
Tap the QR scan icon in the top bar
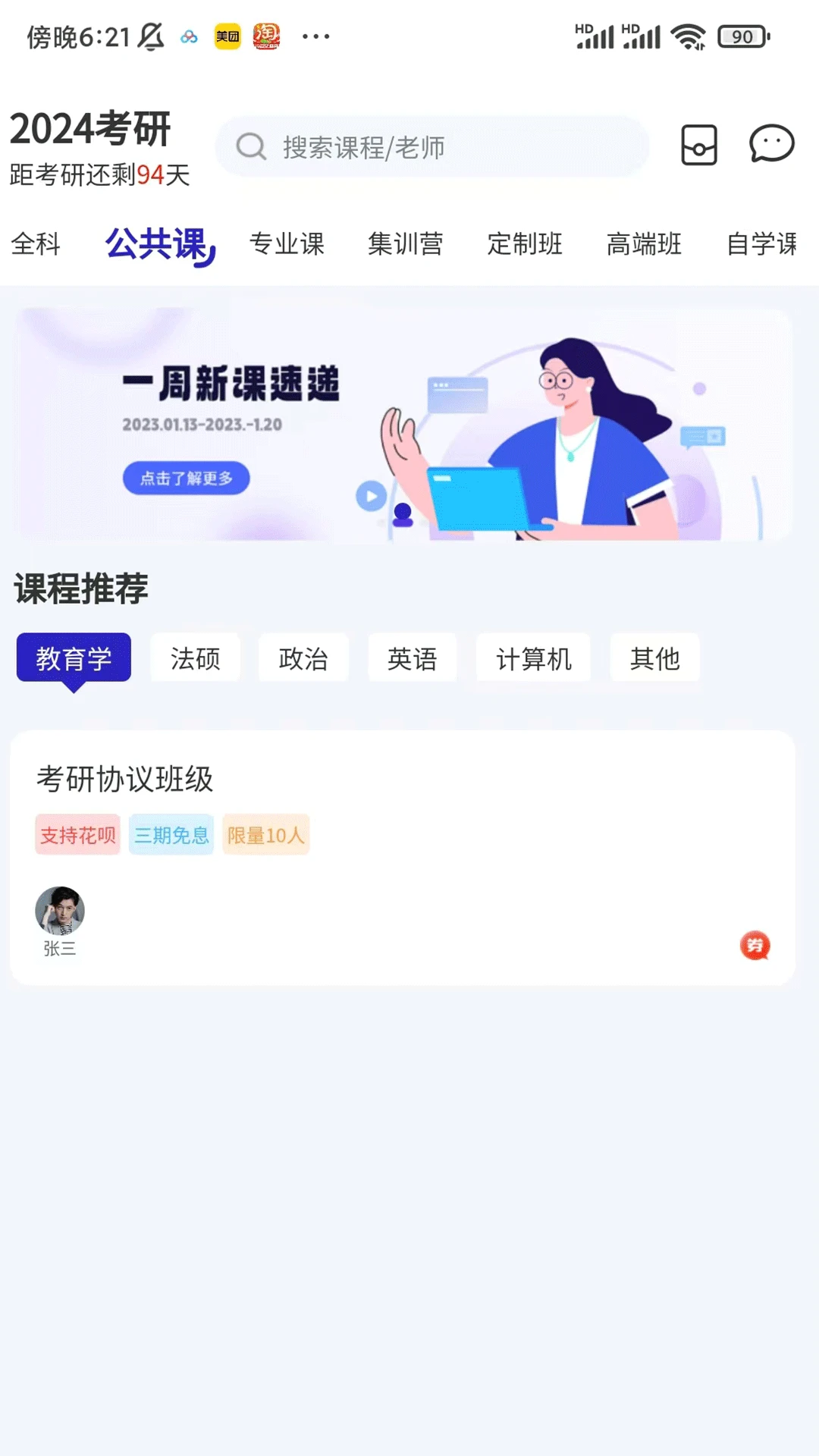[700, 146]
